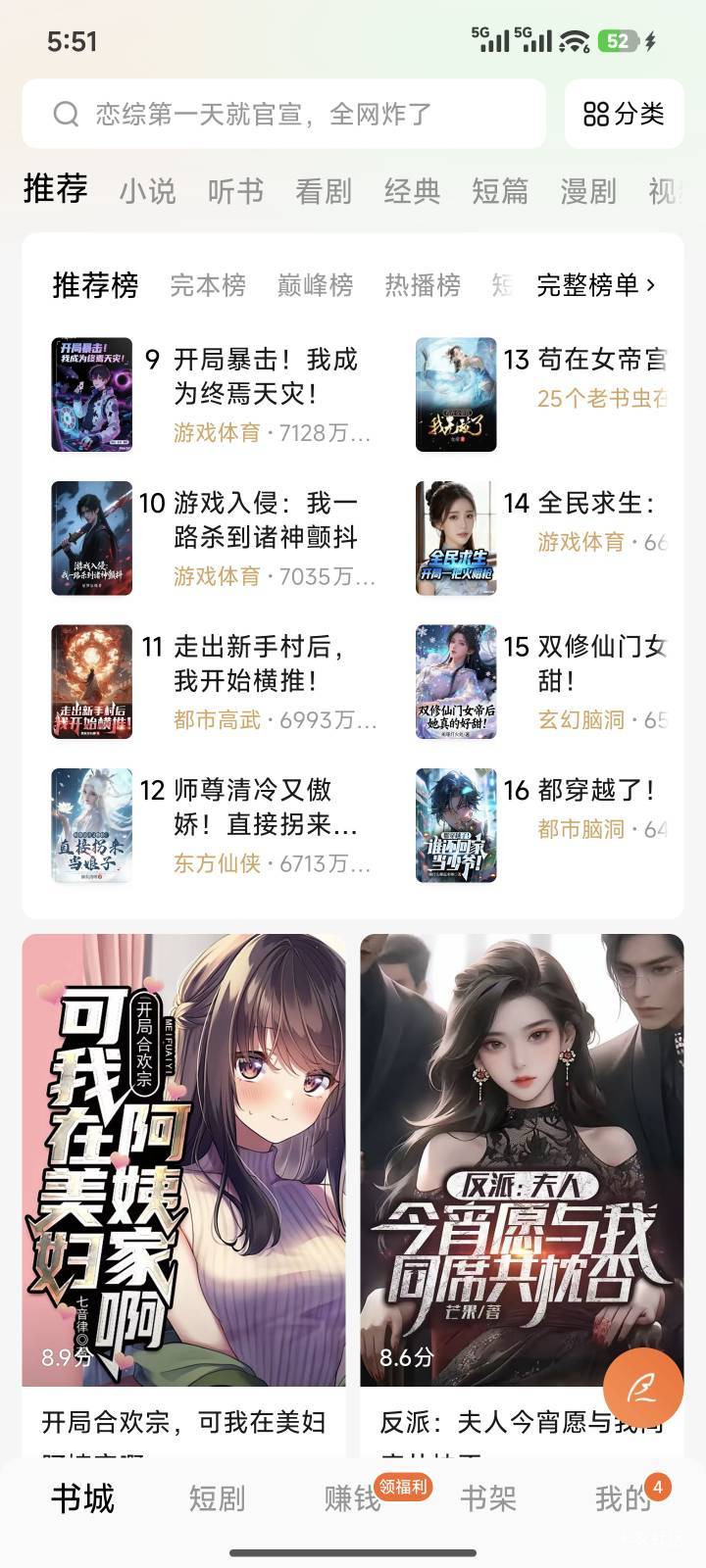706x1568 pixels.
Task: Tap the search box at the top
Action: coord(282,114)
